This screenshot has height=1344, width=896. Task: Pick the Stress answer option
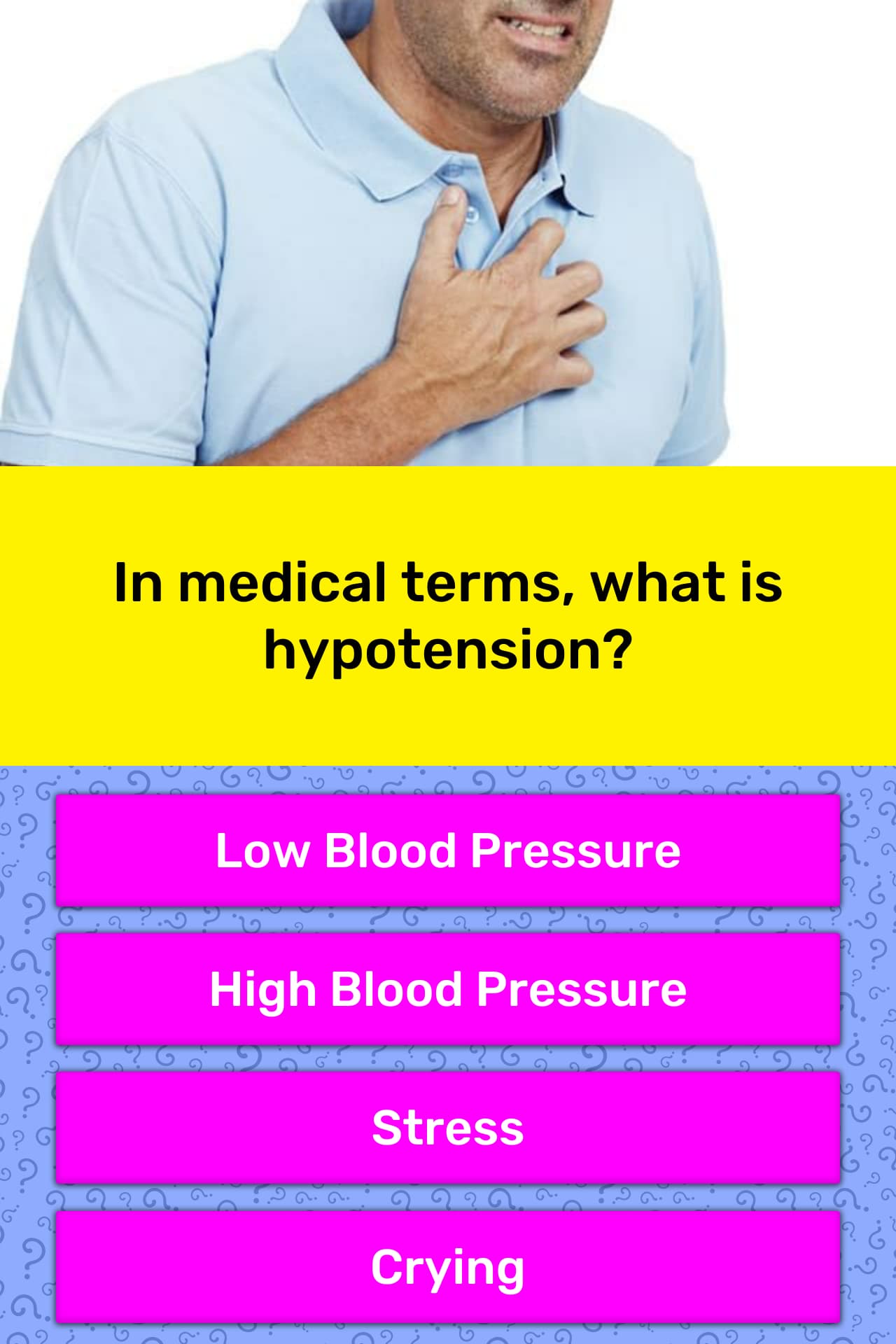click(448, 1128)
